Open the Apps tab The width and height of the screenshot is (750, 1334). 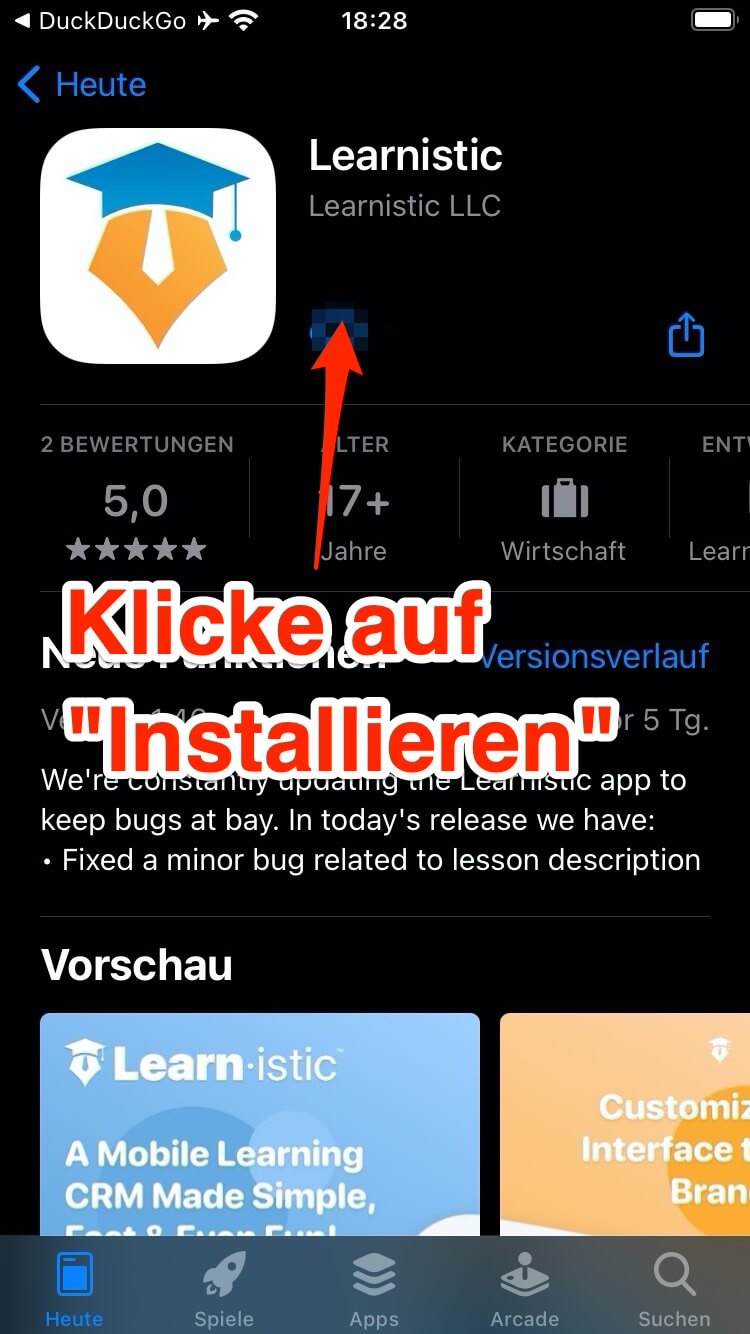[374, 1288]
